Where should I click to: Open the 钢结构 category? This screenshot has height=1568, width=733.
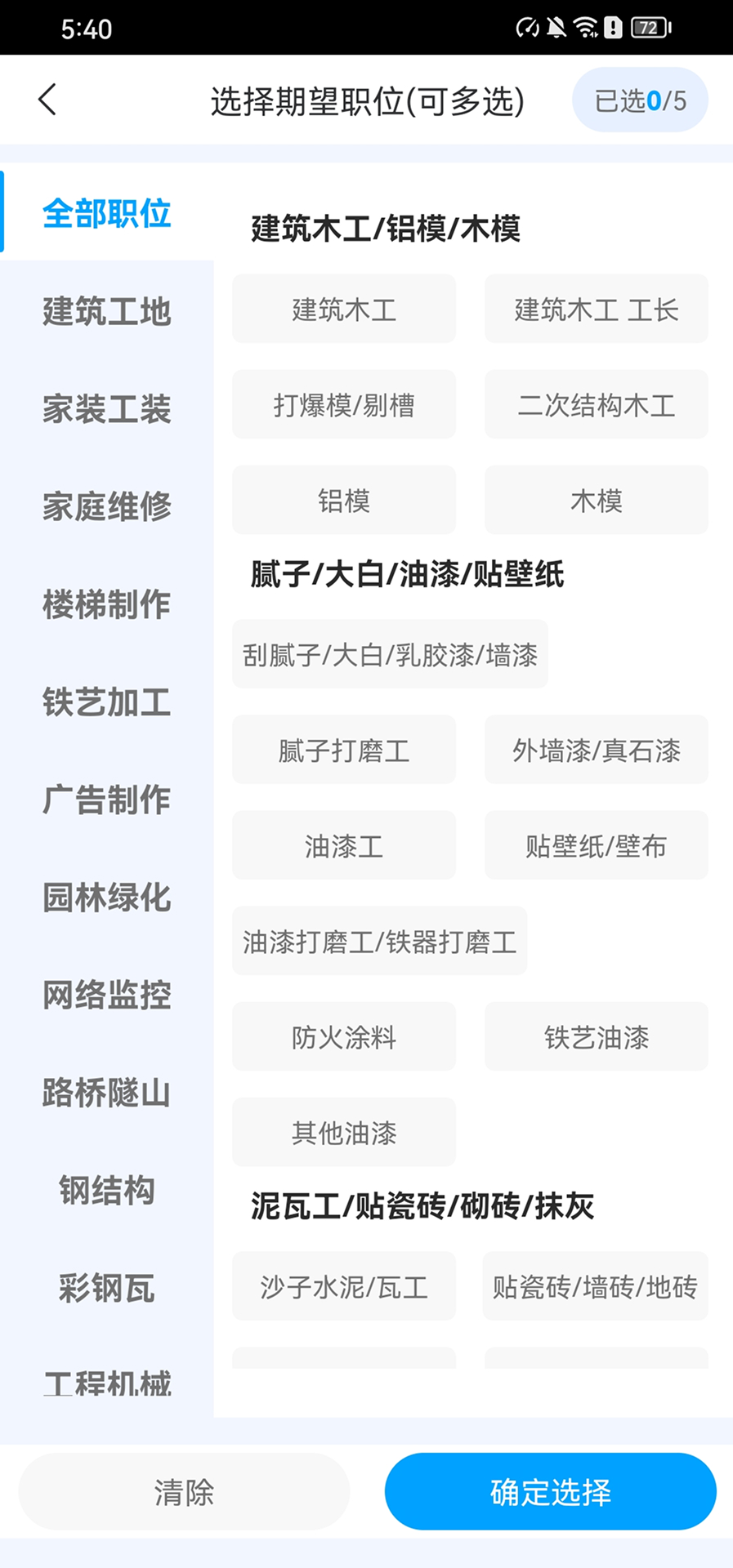point(106,1191)
